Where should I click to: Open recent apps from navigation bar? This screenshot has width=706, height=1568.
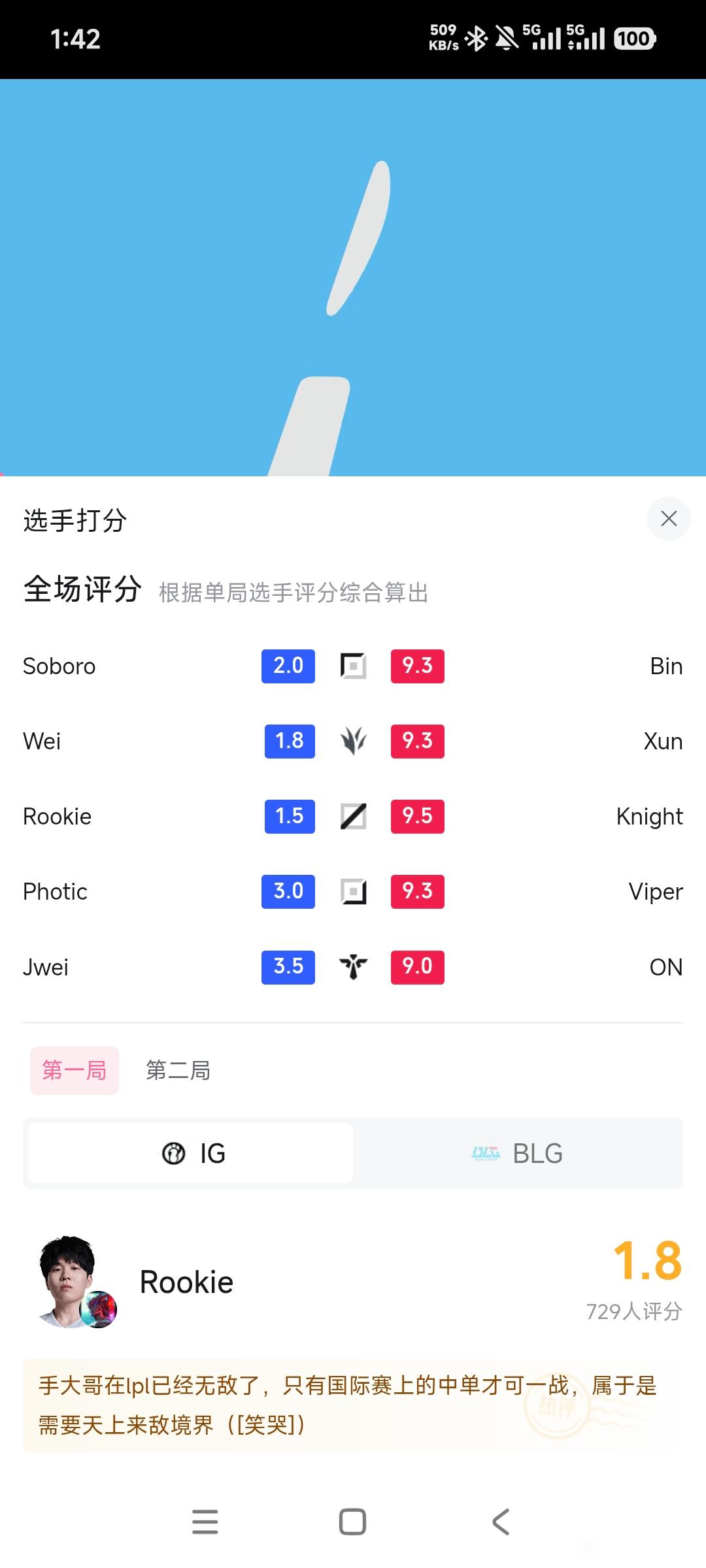tap(205, 1522)
